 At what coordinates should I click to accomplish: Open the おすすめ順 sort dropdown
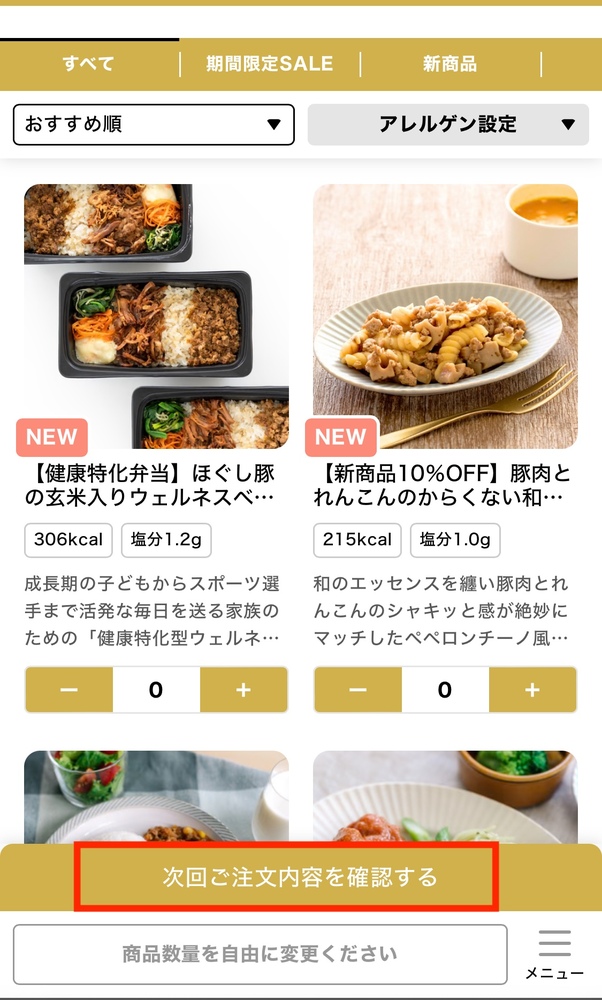154,125
